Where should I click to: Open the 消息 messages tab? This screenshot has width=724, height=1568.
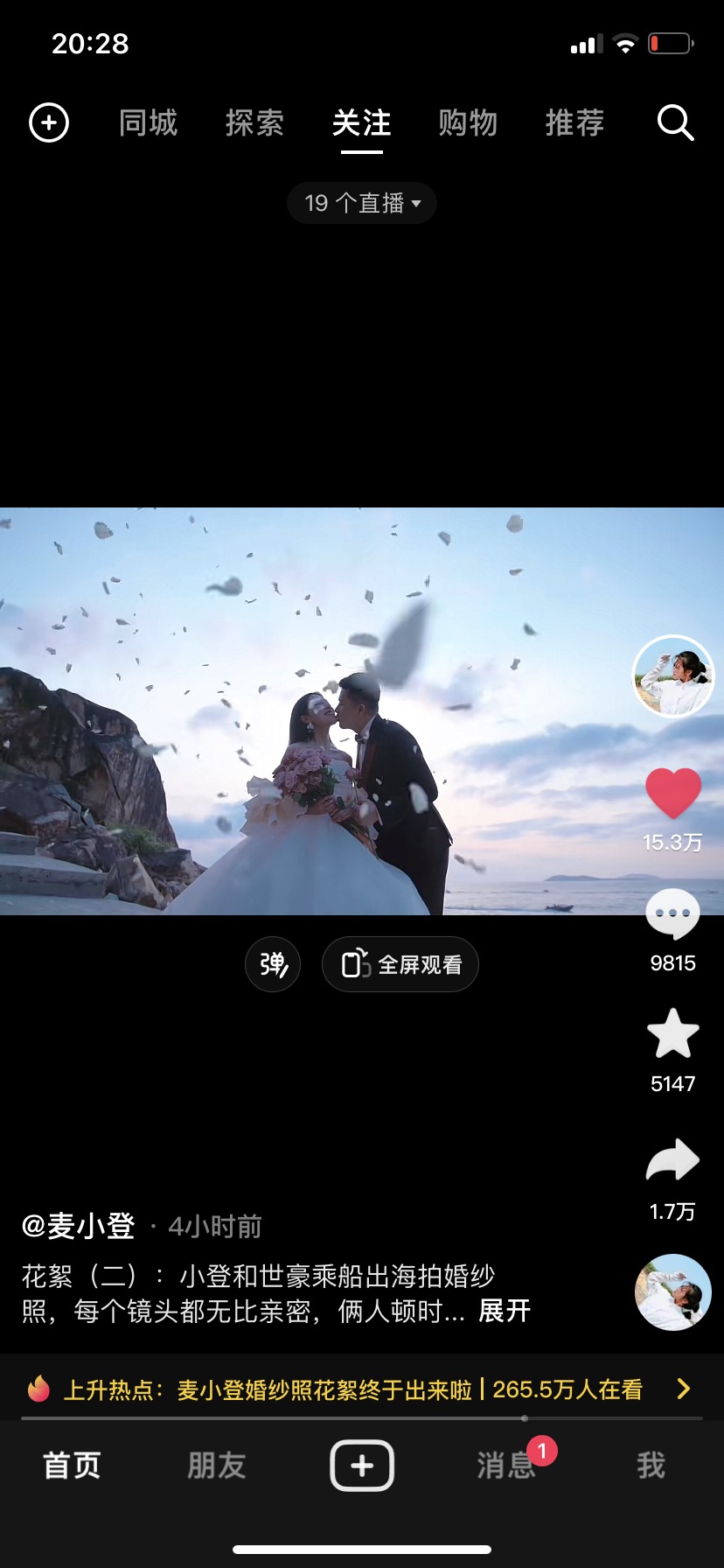coord(505,1465)
